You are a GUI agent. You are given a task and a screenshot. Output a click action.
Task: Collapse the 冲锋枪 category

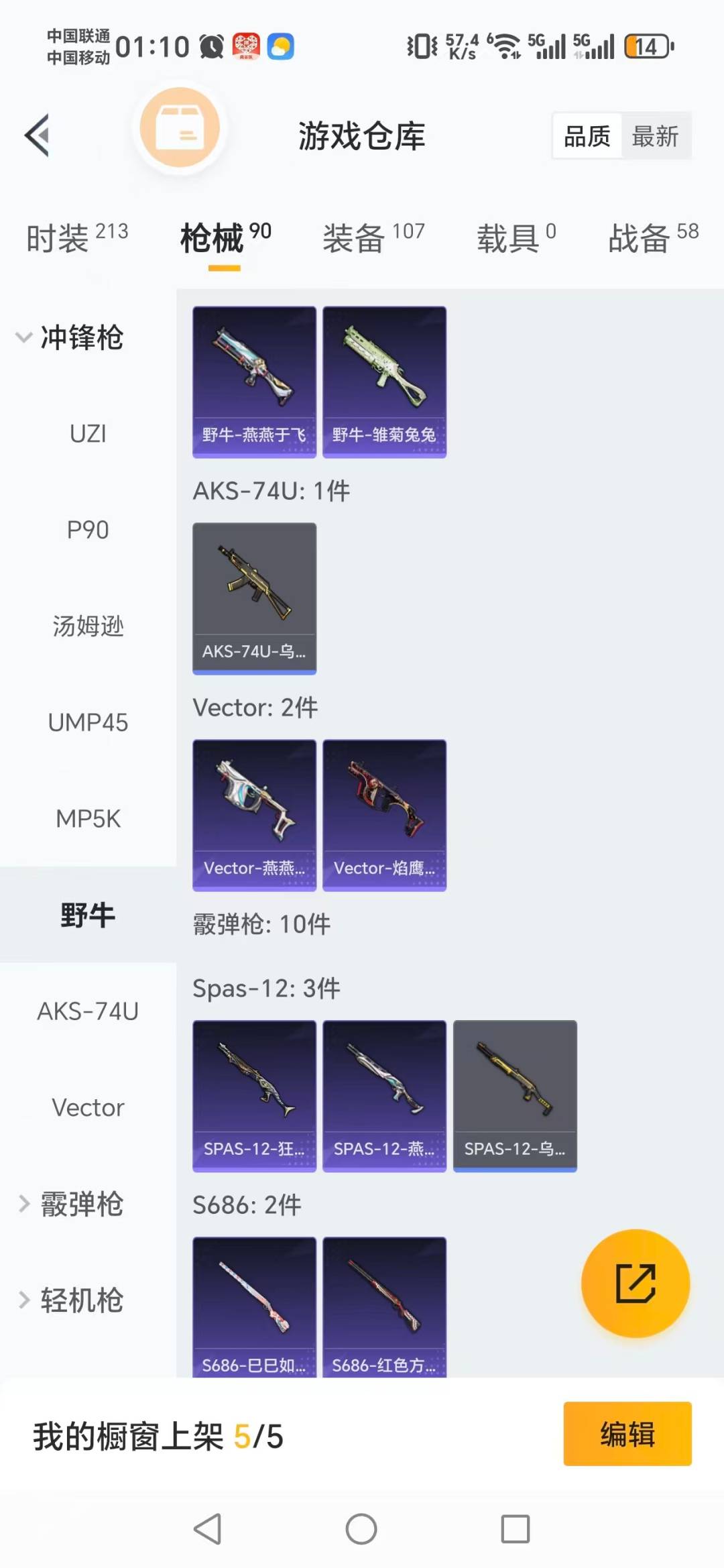(80, 339)
